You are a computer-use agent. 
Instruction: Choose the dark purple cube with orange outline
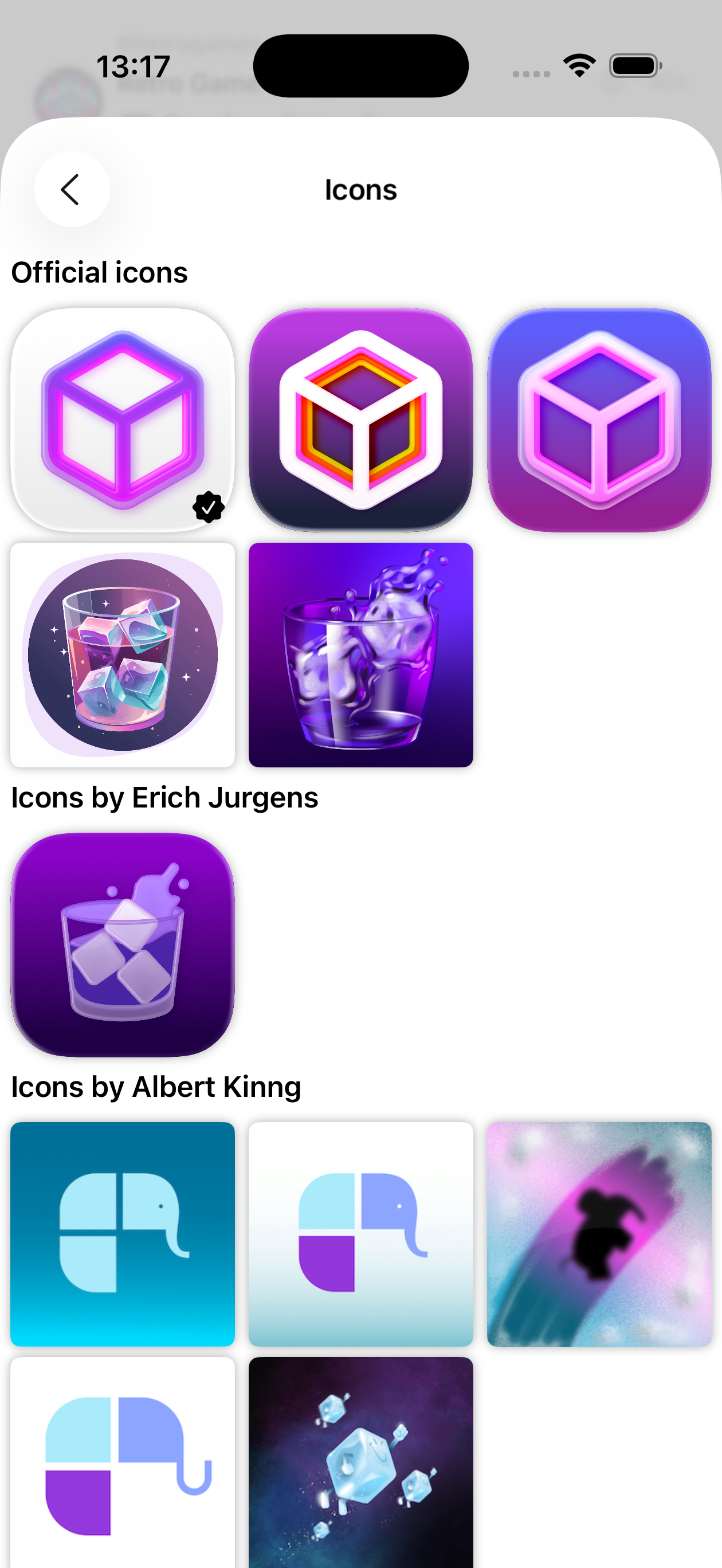360,420
